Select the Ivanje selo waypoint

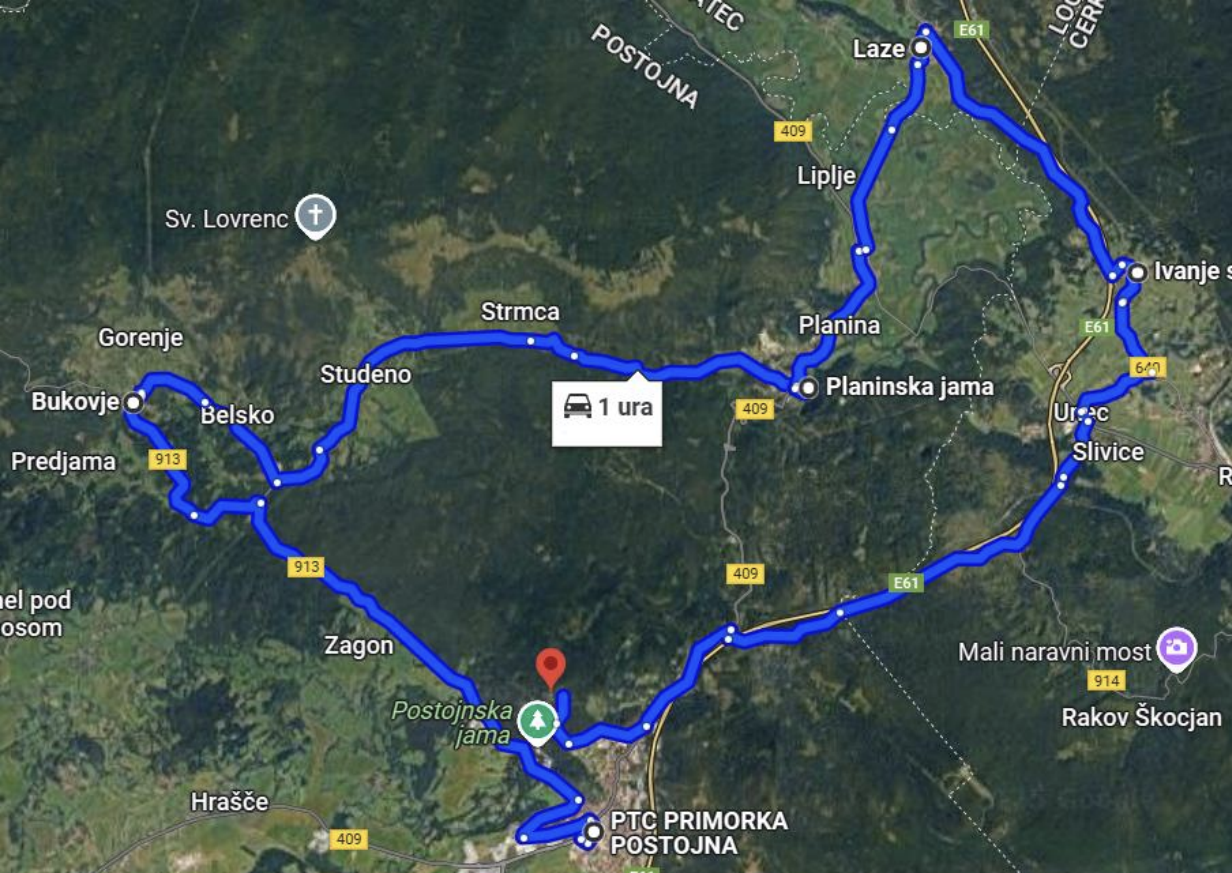(x=1137, y=271)
